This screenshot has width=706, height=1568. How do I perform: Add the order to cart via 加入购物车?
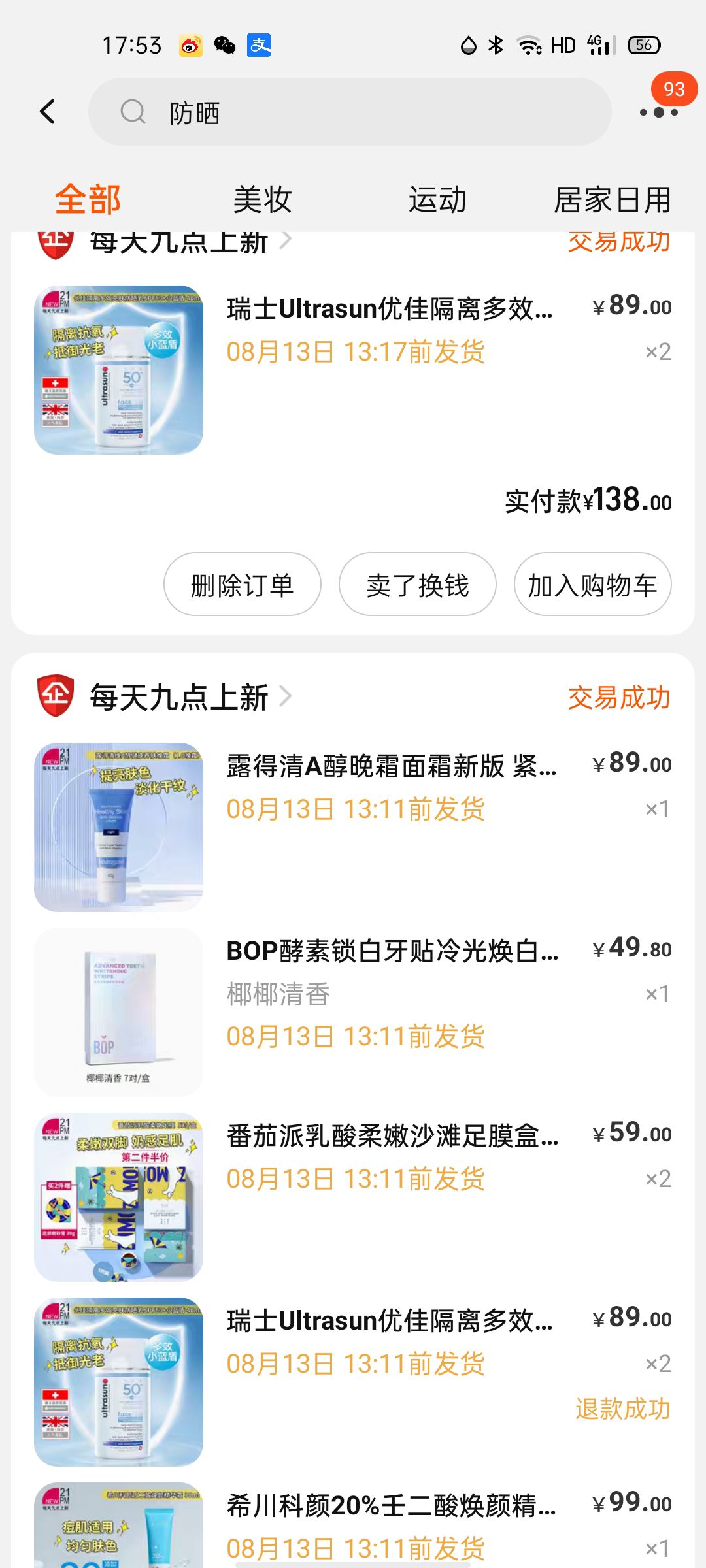[592, 585]
